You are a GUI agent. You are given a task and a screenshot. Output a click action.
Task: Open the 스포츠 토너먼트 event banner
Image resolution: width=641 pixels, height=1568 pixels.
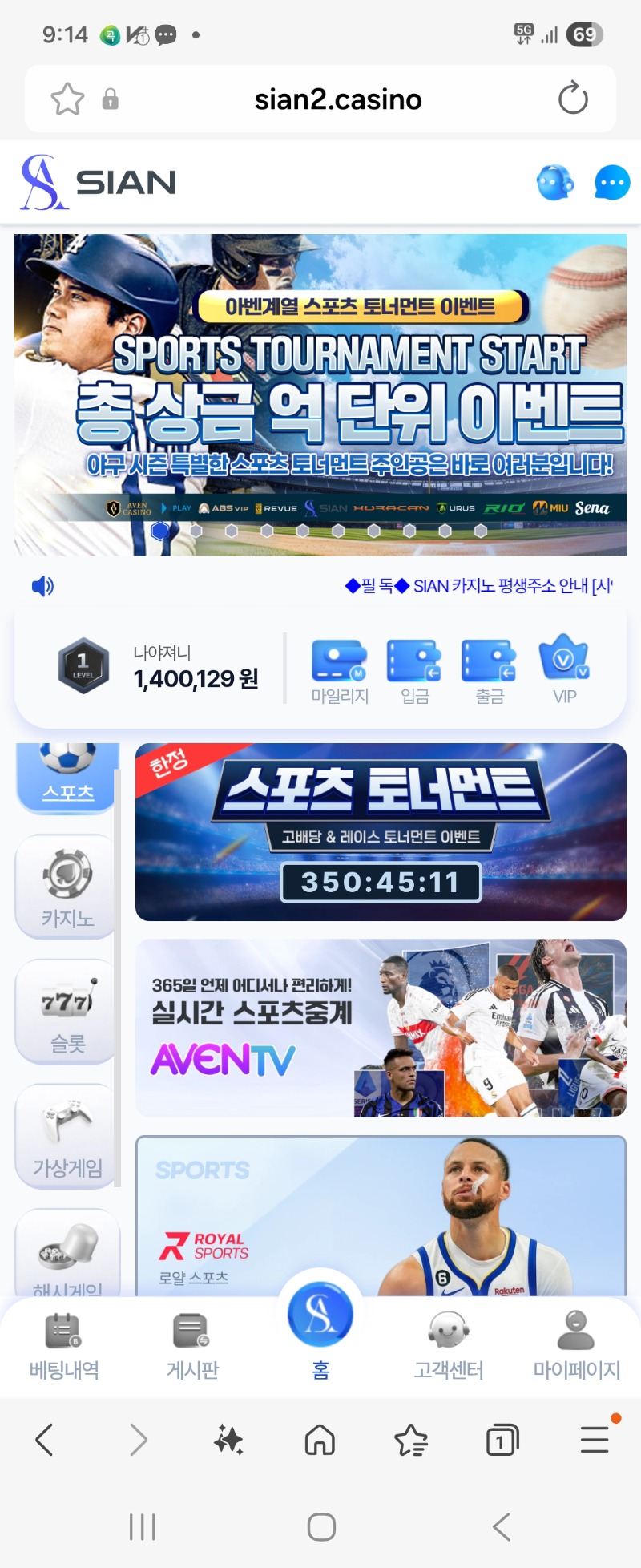381,832
